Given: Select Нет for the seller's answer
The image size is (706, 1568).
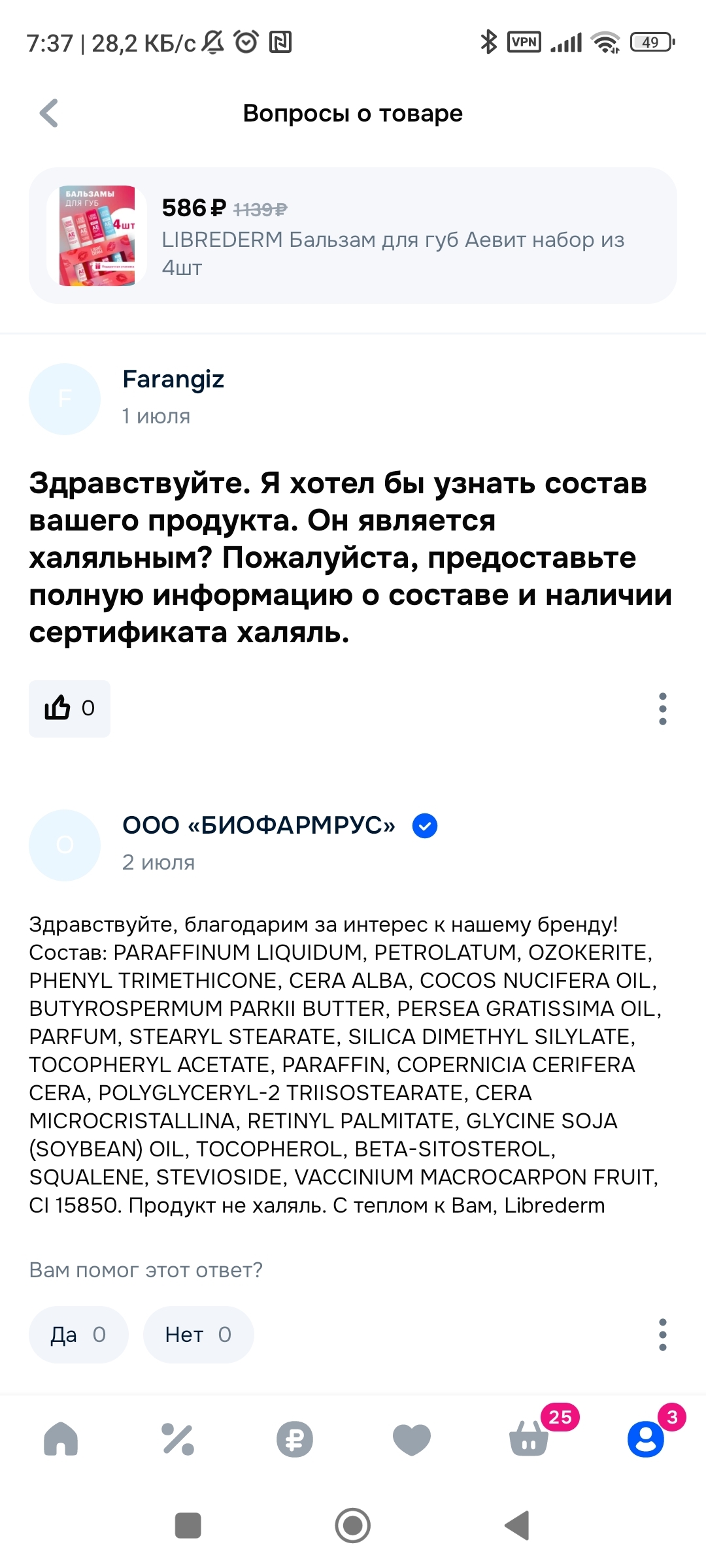Looking at the screenshot, I should click(x=198, y=1335).
